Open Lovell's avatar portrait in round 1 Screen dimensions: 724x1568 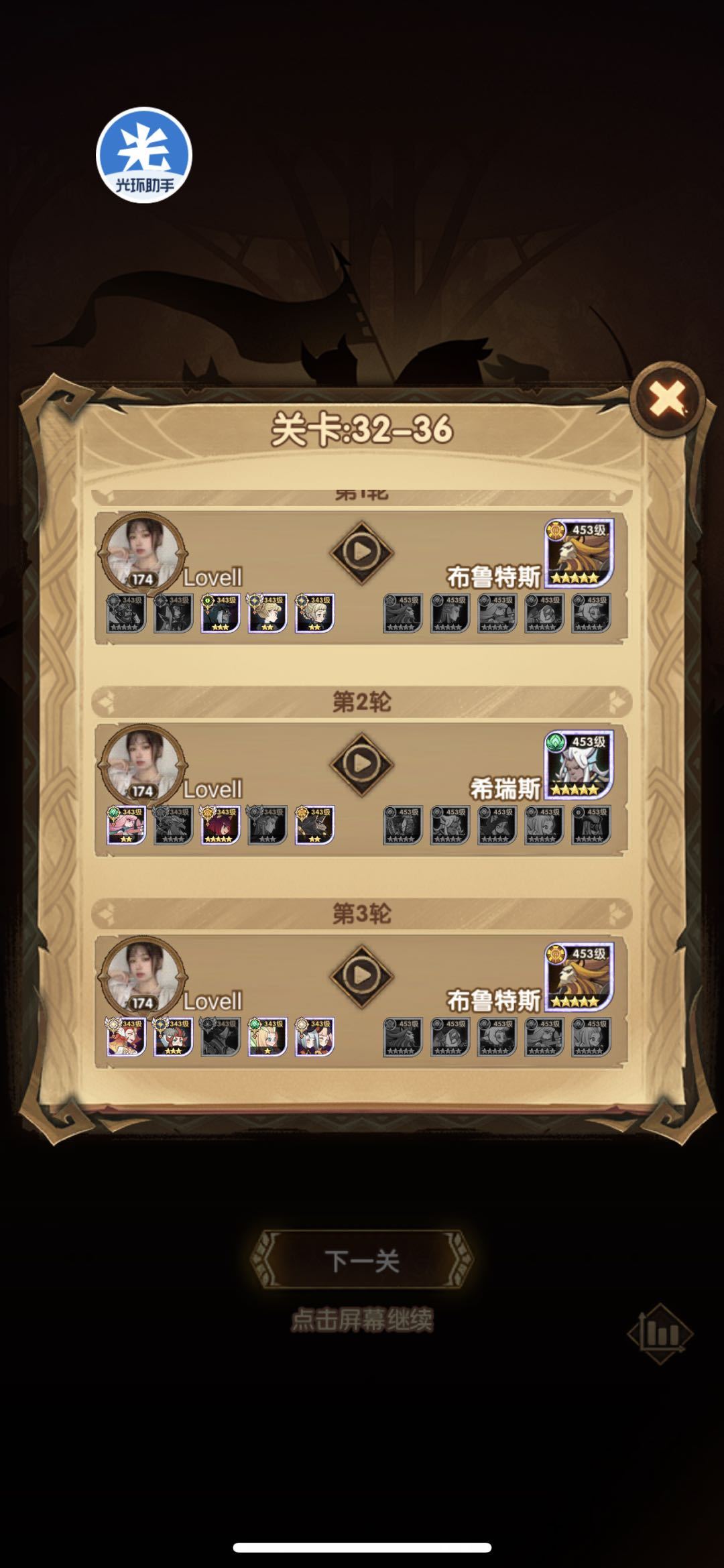(144, 550)
